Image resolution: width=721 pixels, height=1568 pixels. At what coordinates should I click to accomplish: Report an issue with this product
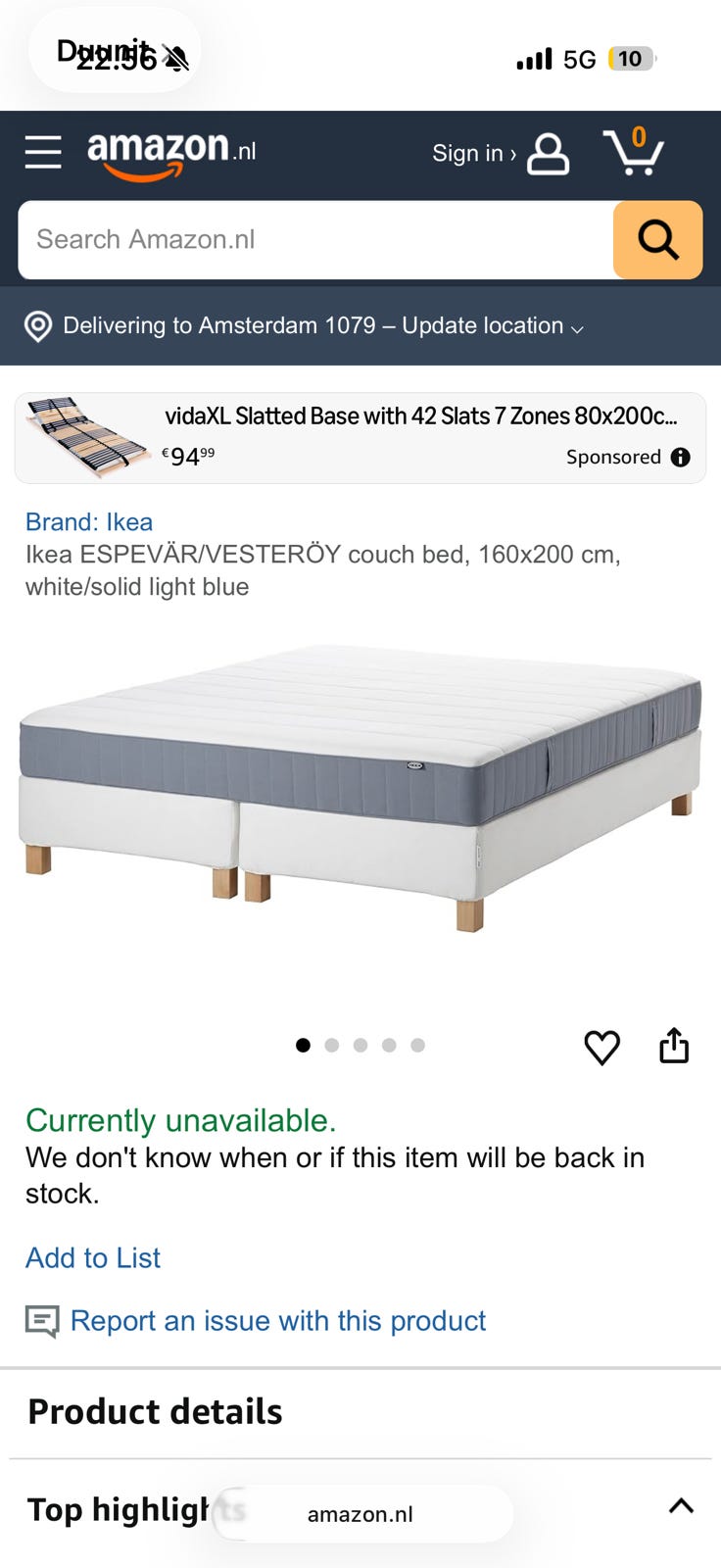pyautogui.click(x=278, y=1321)
